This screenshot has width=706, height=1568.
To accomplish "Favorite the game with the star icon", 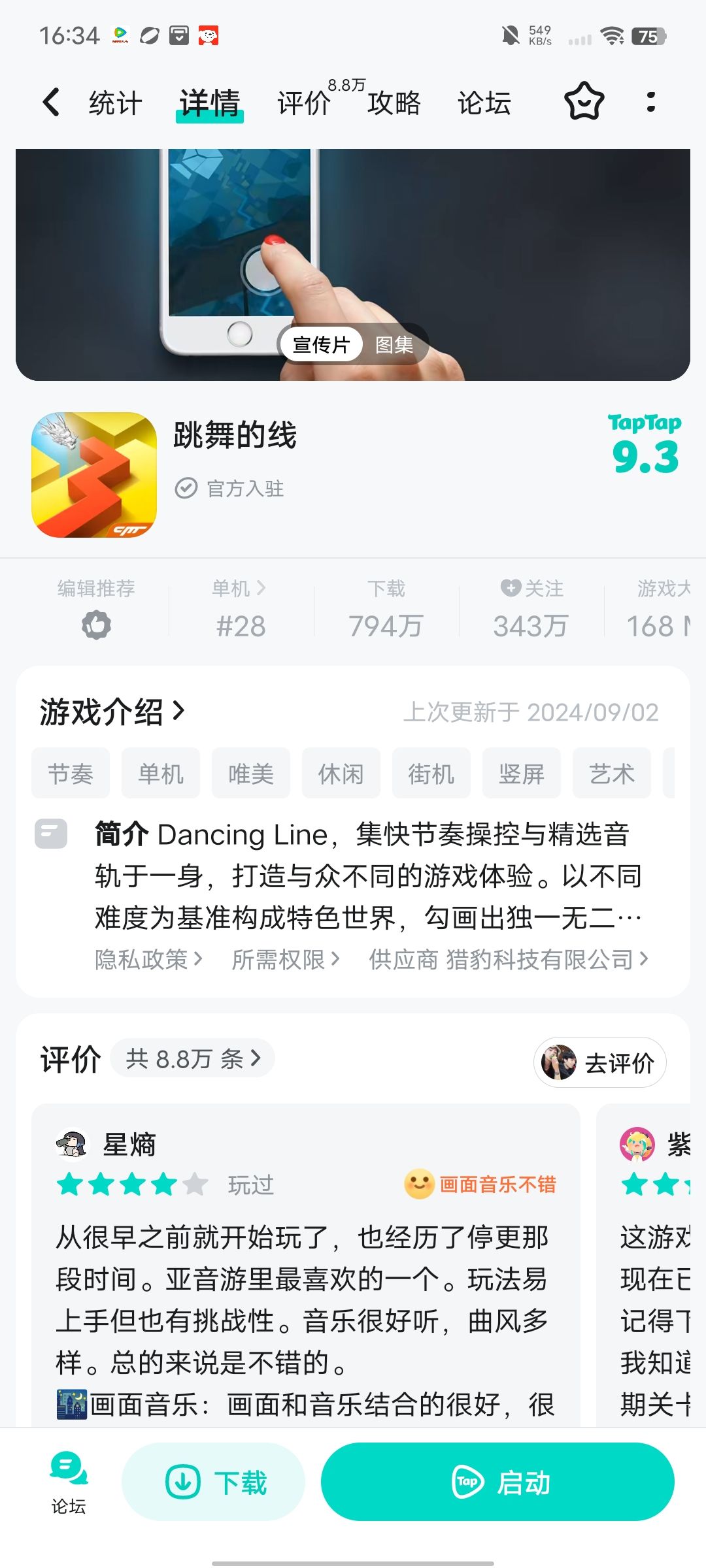I will pos(584,101).
